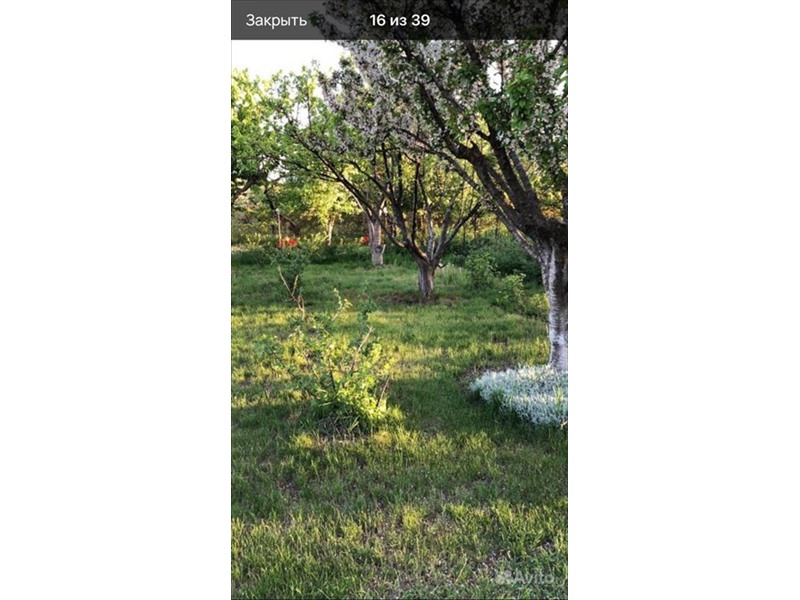Close the photo viewer with Закрыть
The image size is (800, 600).
277,20
